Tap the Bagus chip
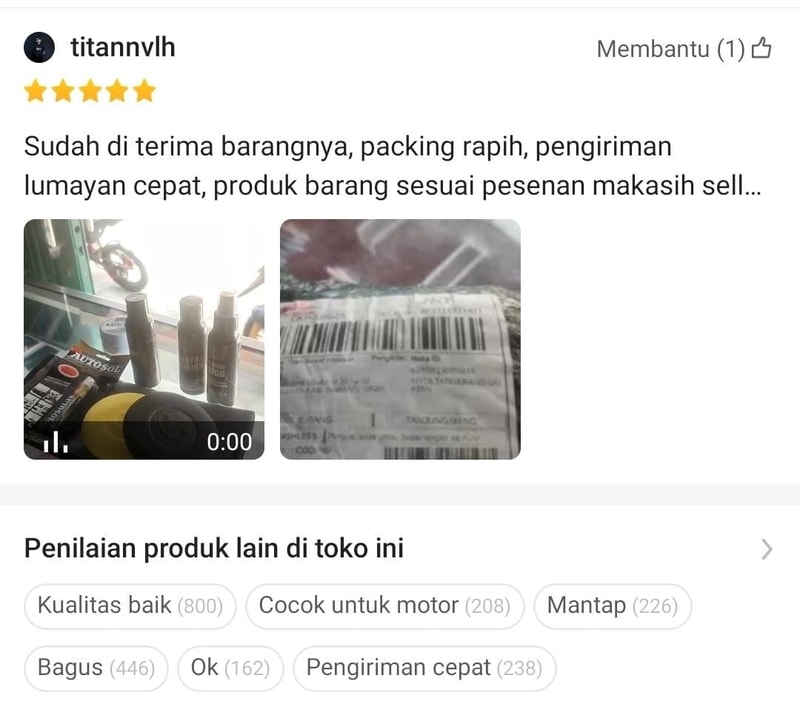This screenshot has height=701, width=800. coord(96,668)
